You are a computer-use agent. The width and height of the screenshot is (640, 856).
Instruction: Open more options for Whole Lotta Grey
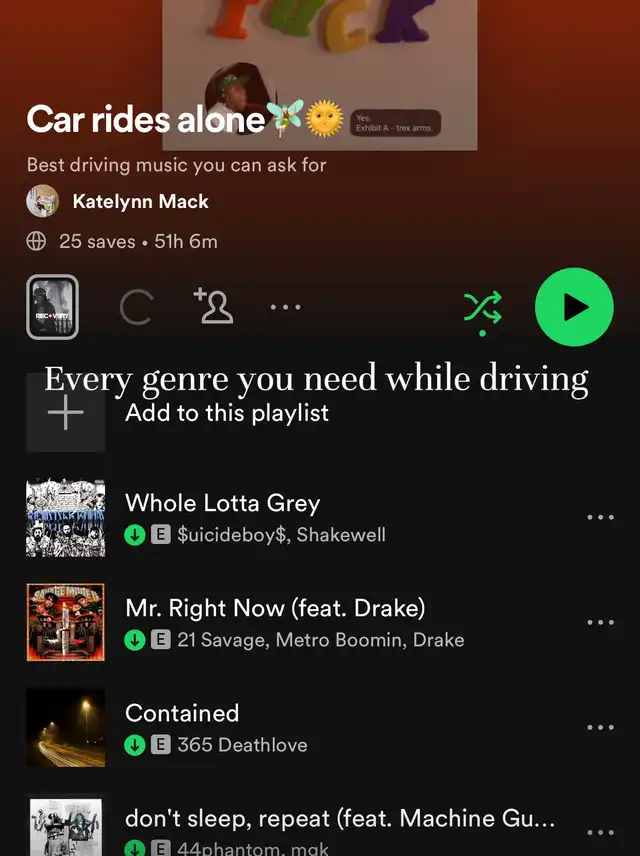600,518
